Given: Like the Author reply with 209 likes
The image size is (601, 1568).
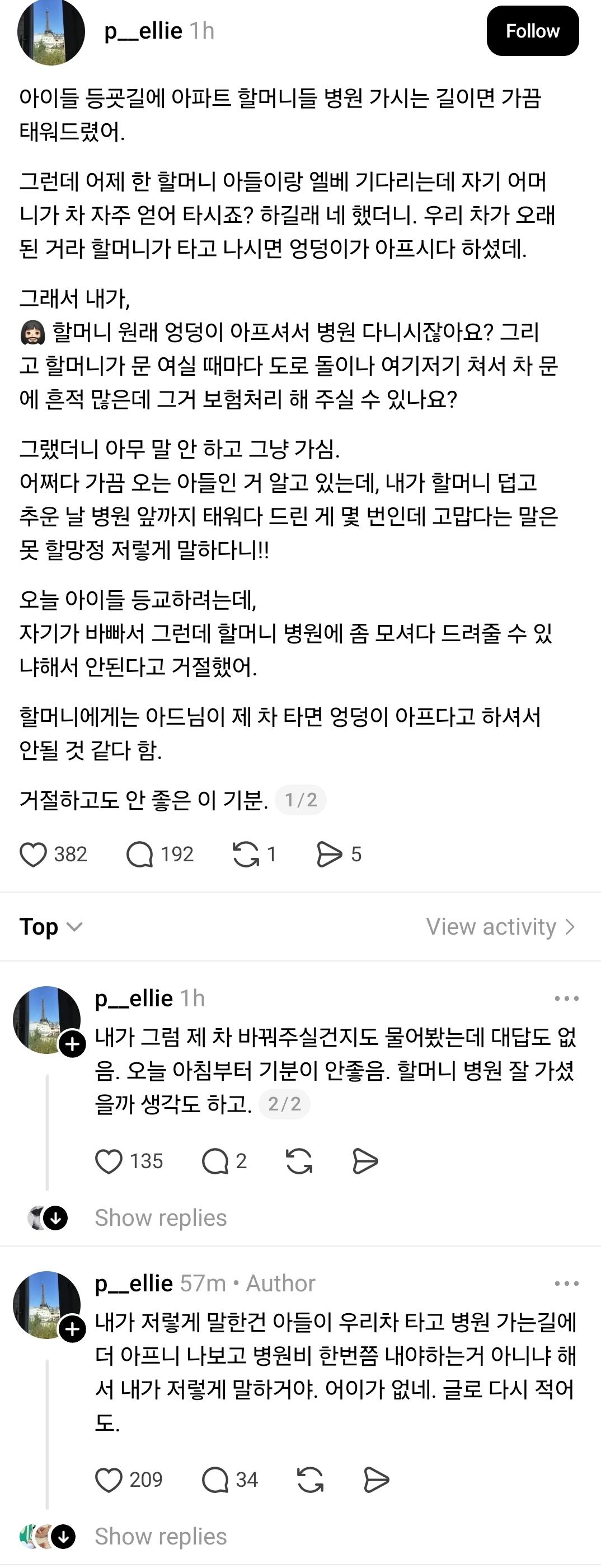Looking at the screenshot, I should click(109, 1480).
